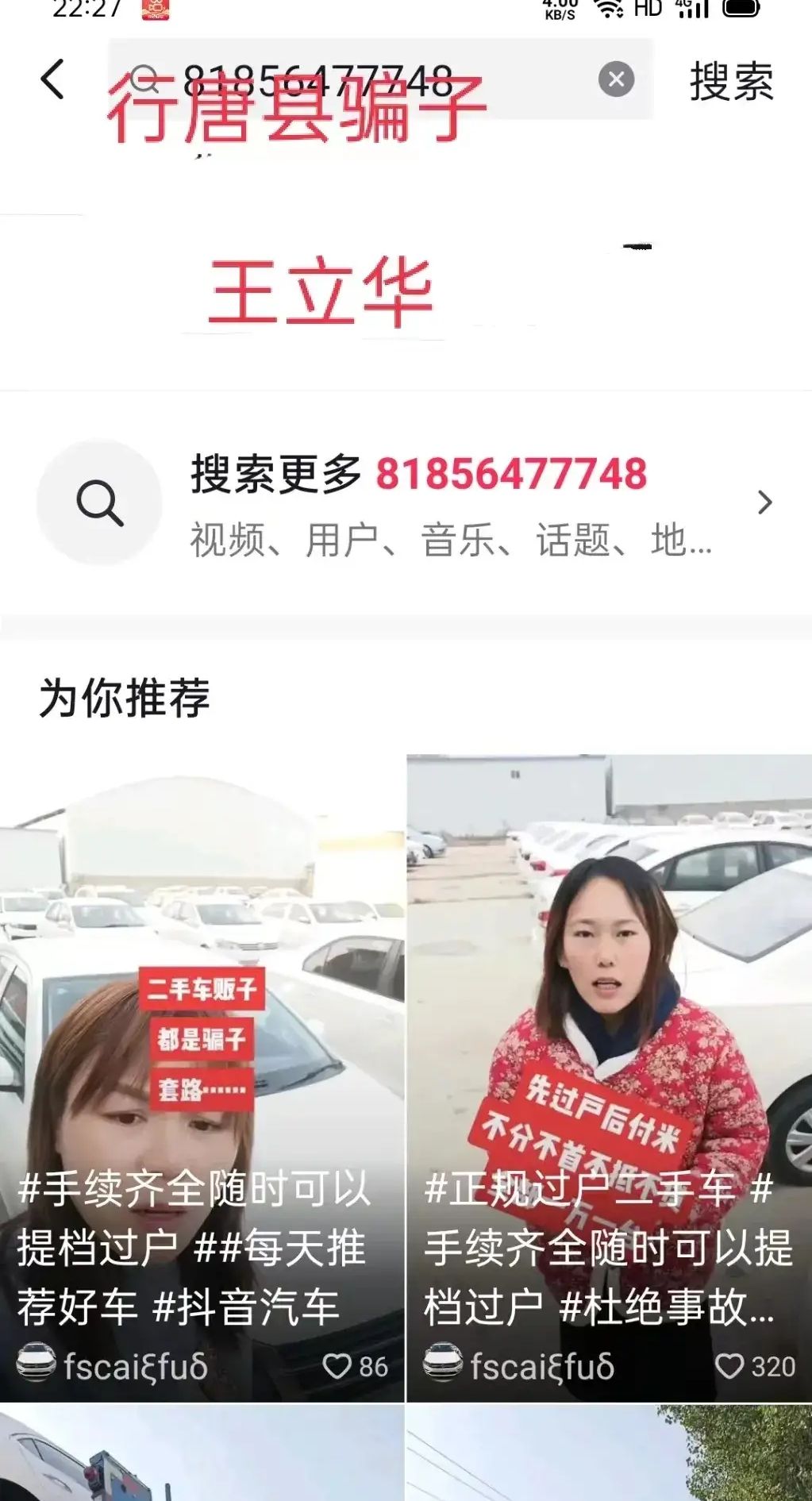Image resolution: width=812 pixels, height=1501 pixels.
Task: Open the video captioned #手续齐全随时可以提档过户 ##每天推荐好车
Action: (x=202, y=1032)
